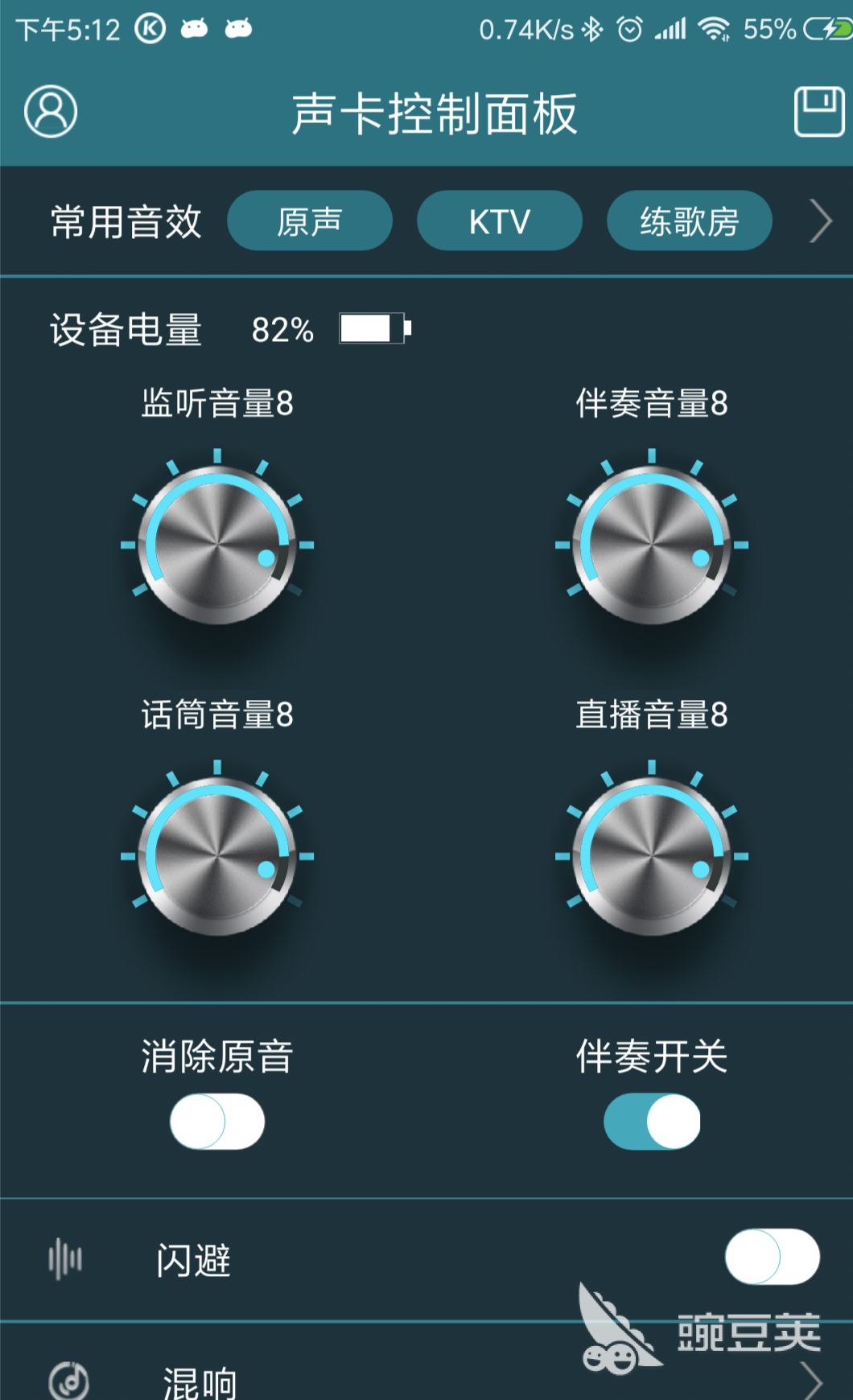Screen dimensions: 853x1400
Task: Select the KTV sound effect
Action: (x=499, y=221)
